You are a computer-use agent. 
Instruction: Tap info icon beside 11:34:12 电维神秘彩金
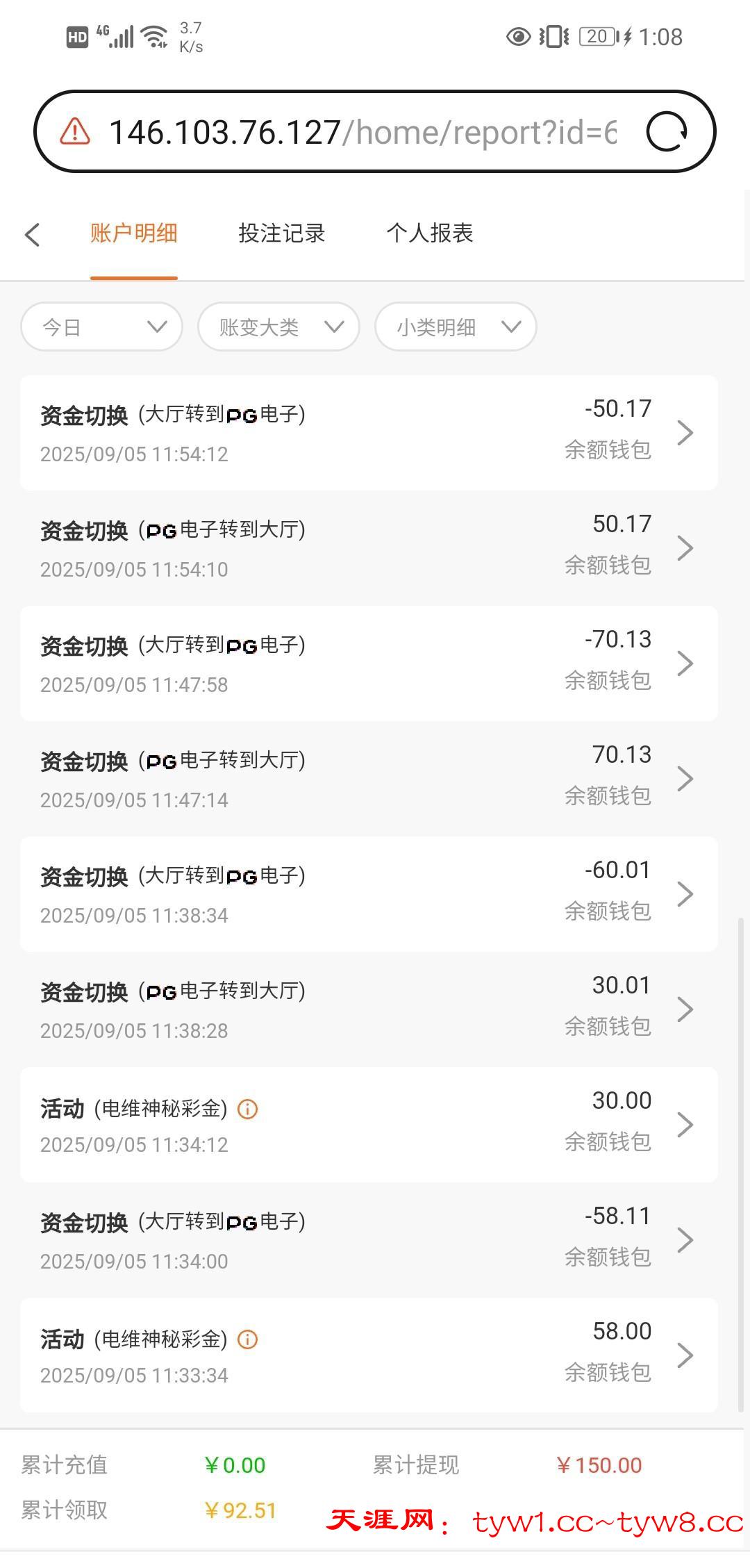click(248, 1109)
